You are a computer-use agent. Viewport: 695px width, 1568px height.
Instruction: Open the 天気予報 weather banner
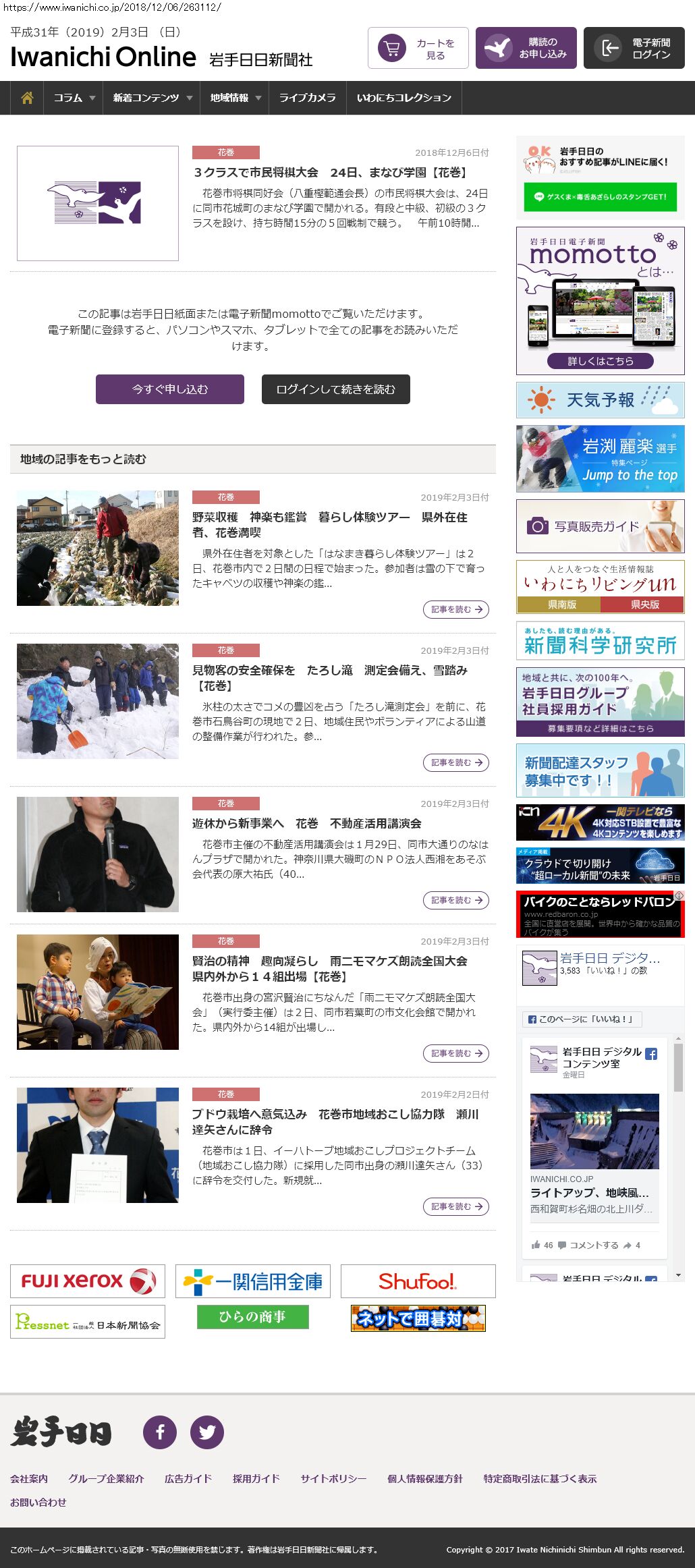600,400
